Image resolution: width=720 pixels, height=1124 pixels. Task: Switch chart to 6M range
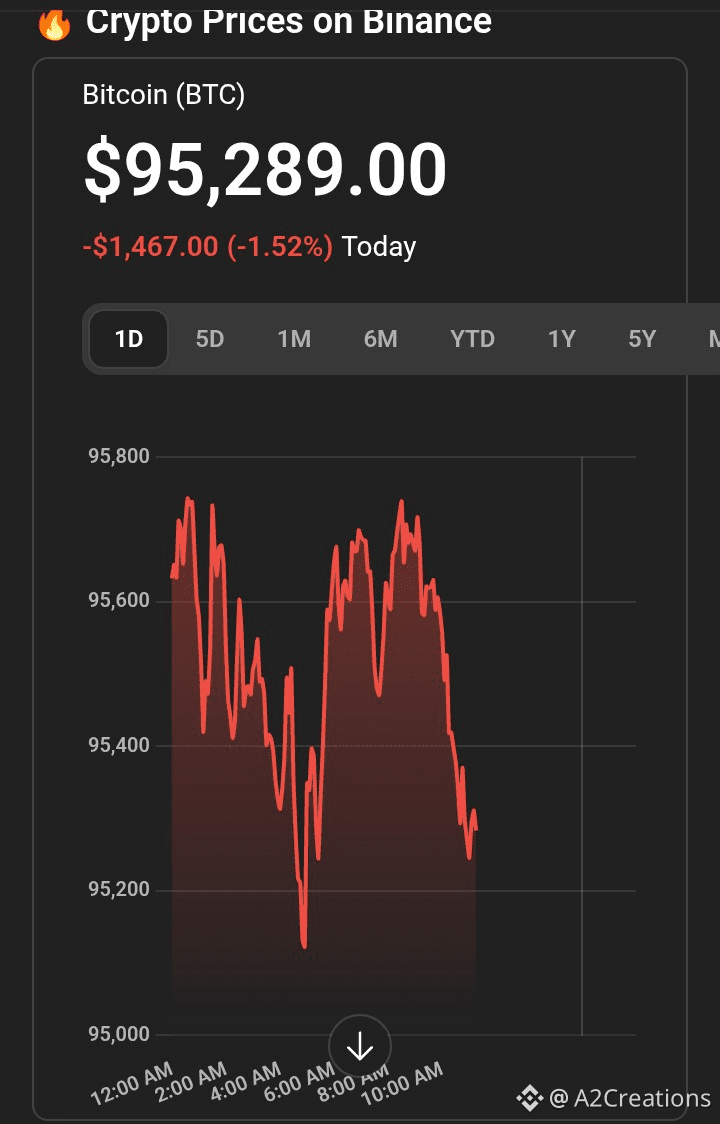coord(380,339)
